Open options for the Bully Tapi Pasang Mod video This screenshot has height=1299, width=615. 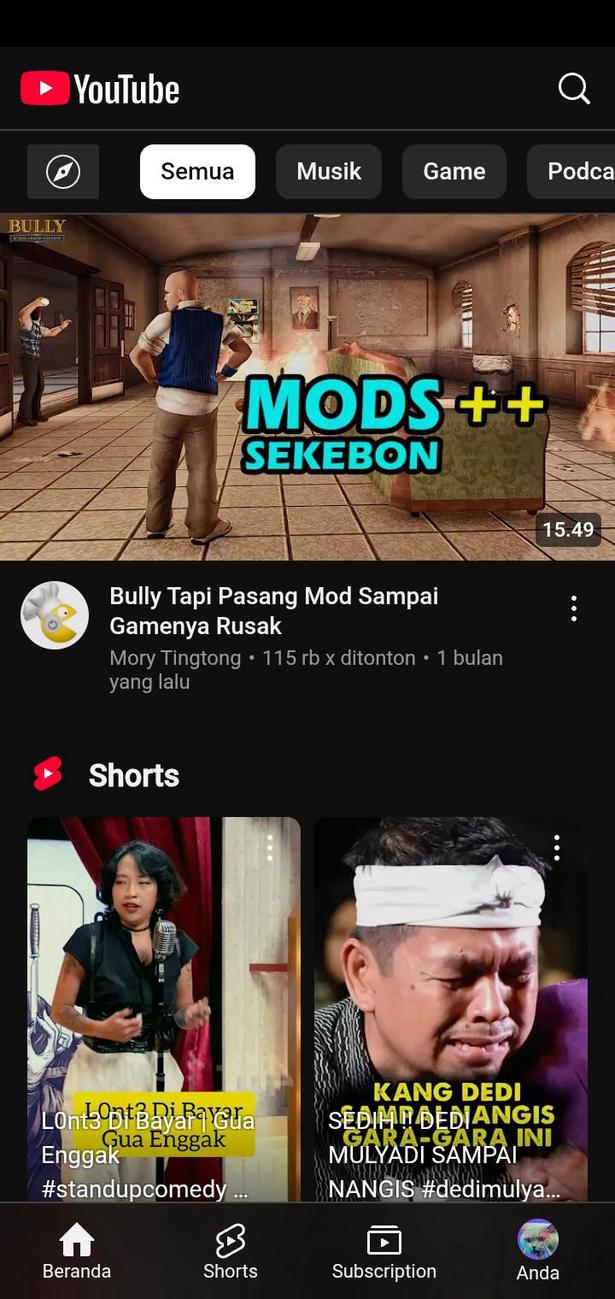point(573,608)
